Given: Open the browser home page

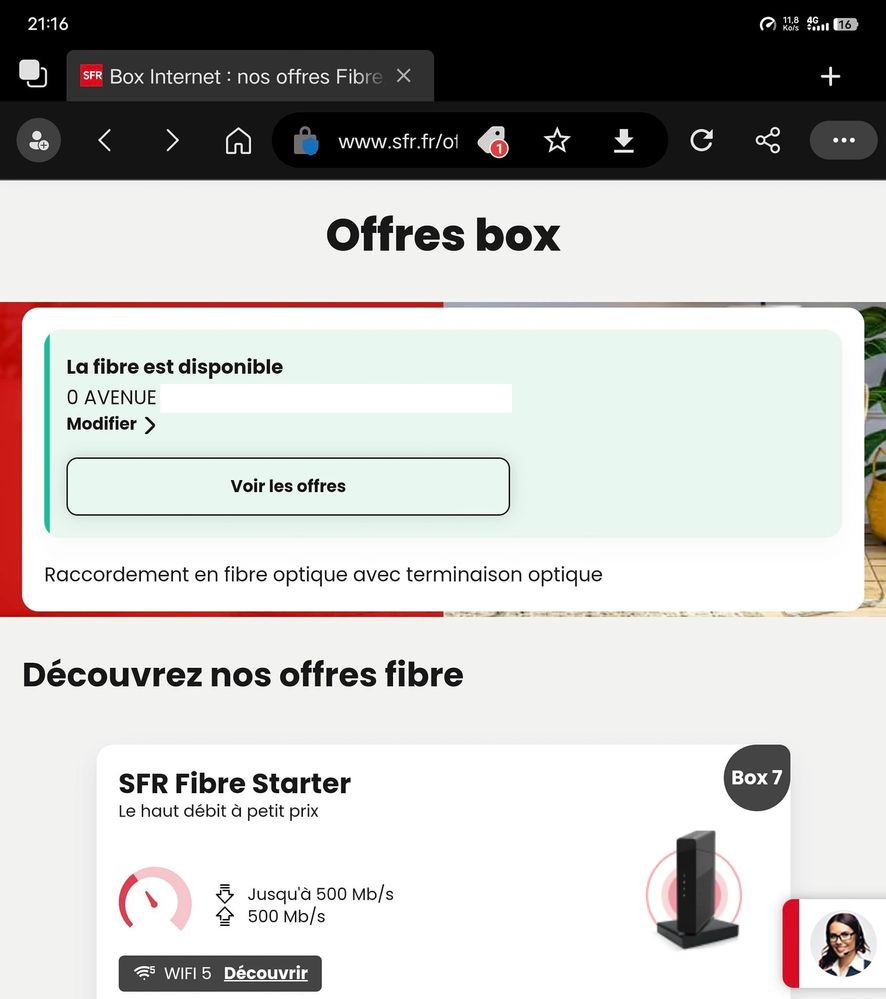Looking at the screenshot, I should tap(238, 141).
